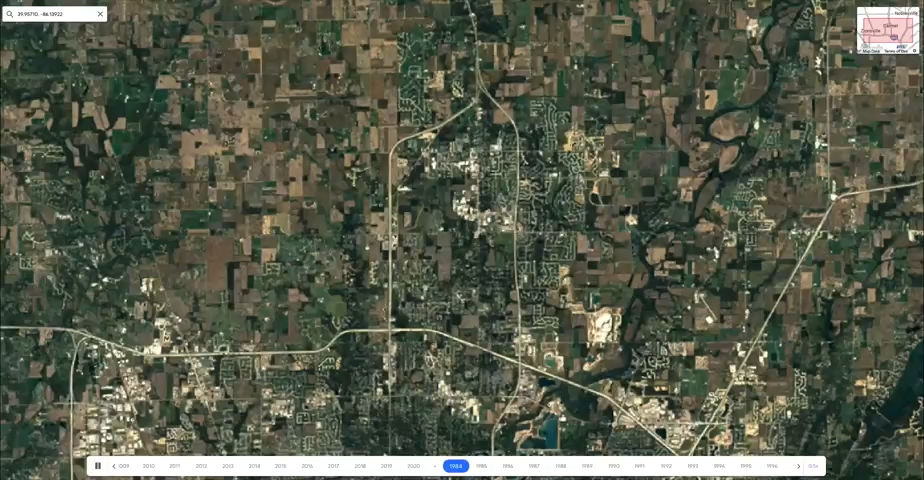Pause the timelapse playback
924x480 pixels.
click(x=98, y=466)
